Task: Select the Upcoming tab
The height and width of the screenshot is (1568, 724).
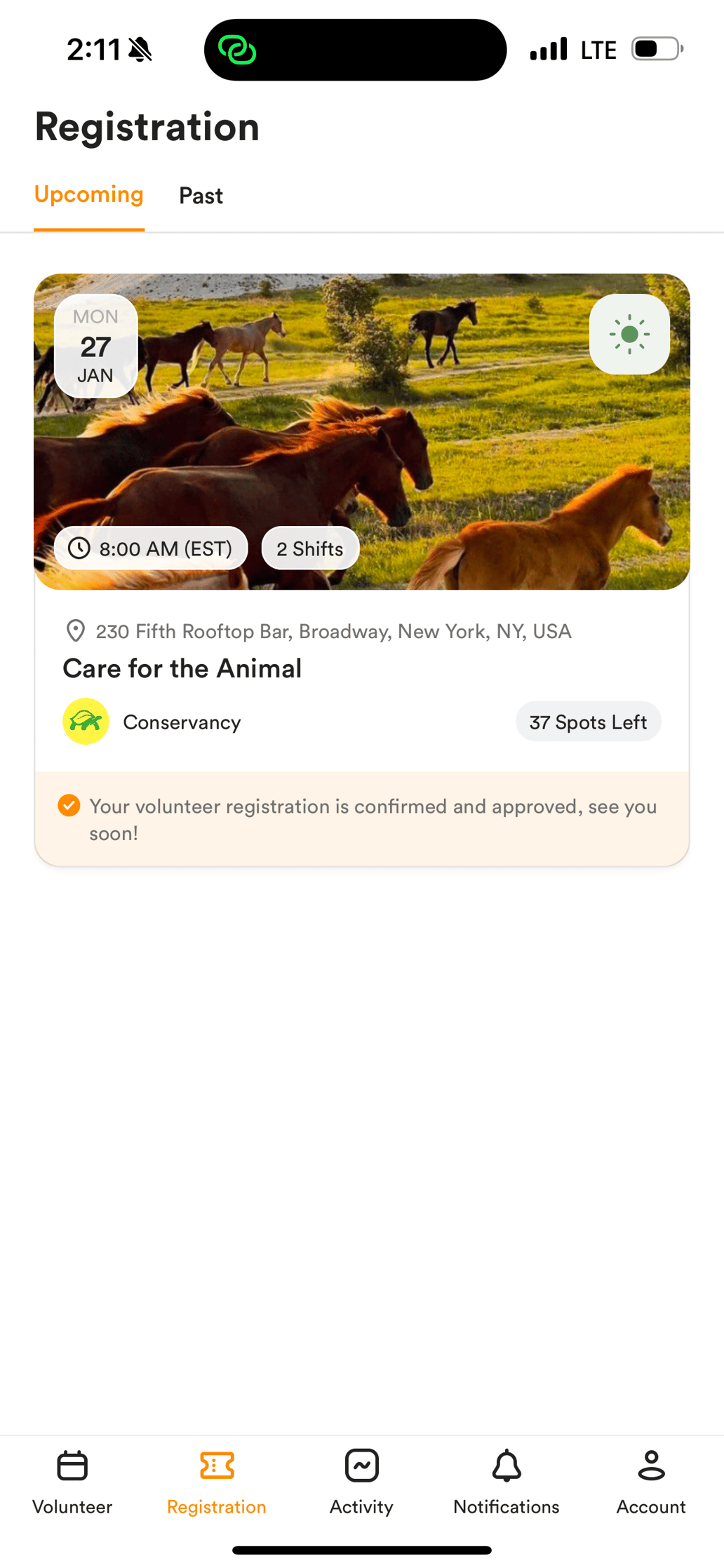Action: click(89, 195)
